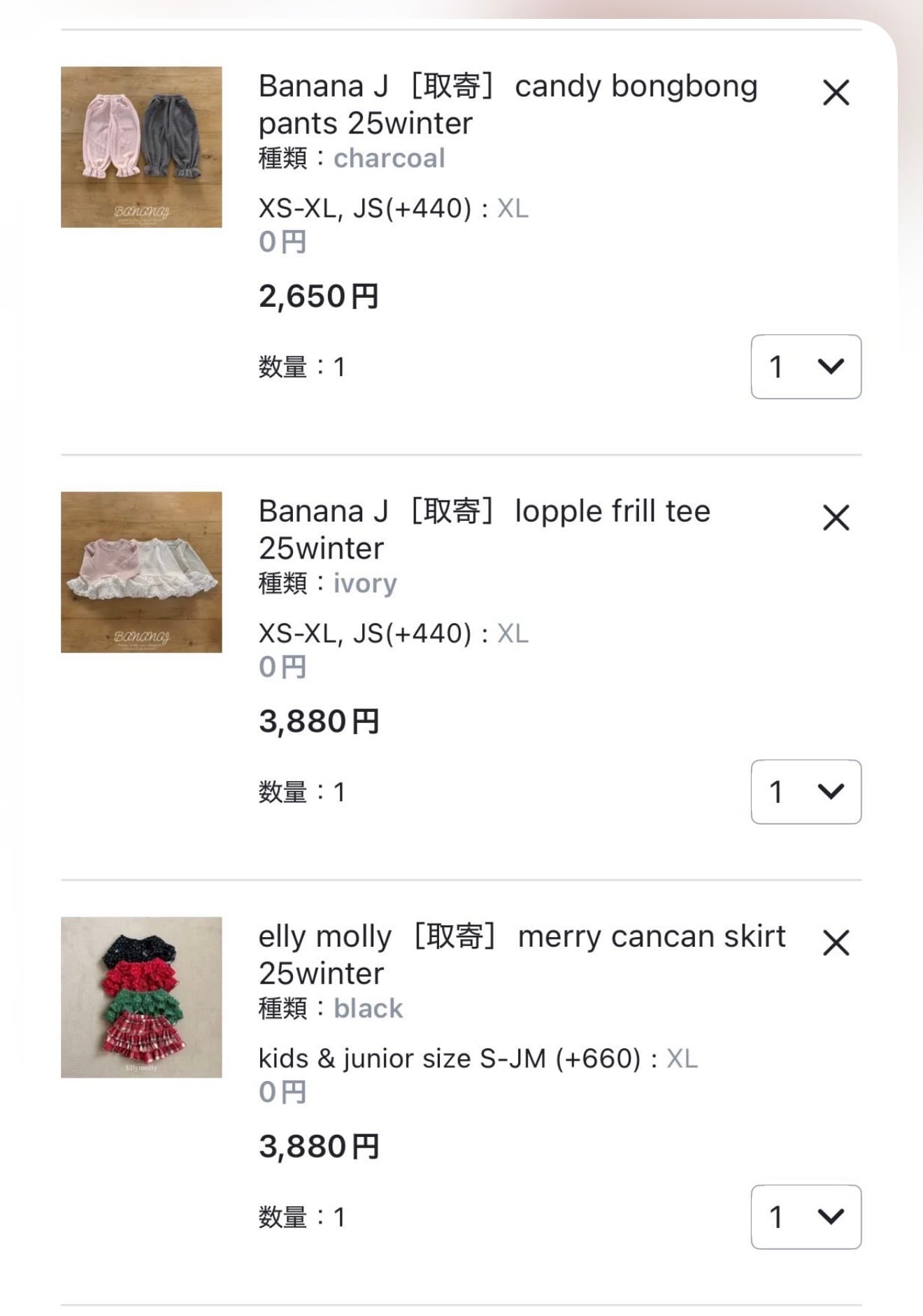Screen dimensions: 923x1316
Task: Remove merry cancan skirt from cart
Action: point(836,943)
